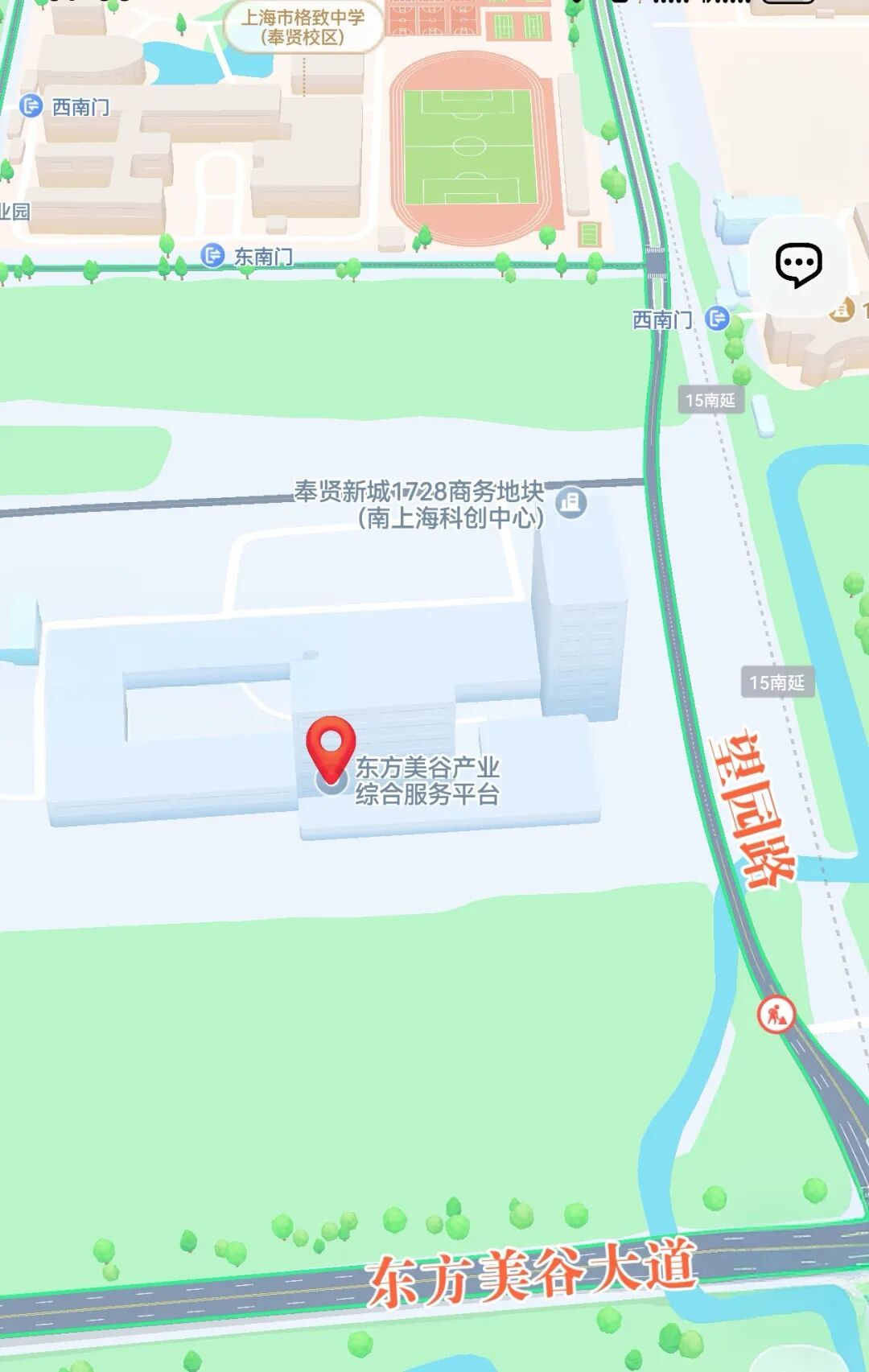The height and width of the screenshot is (1372, 869).
Task: Tap the road construction warning icon
Action: [776, 1015]
